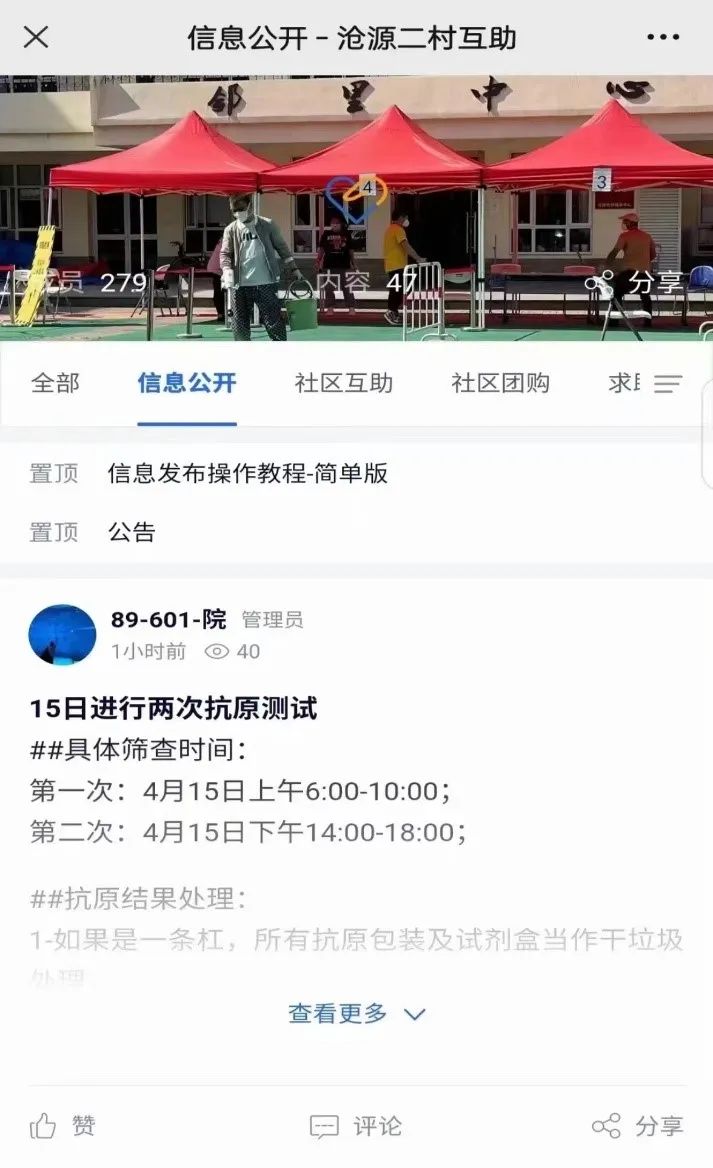This screenshot has width=713, height=1168.
Task: View profile of 89-601-院
Action: coord(63,634)
